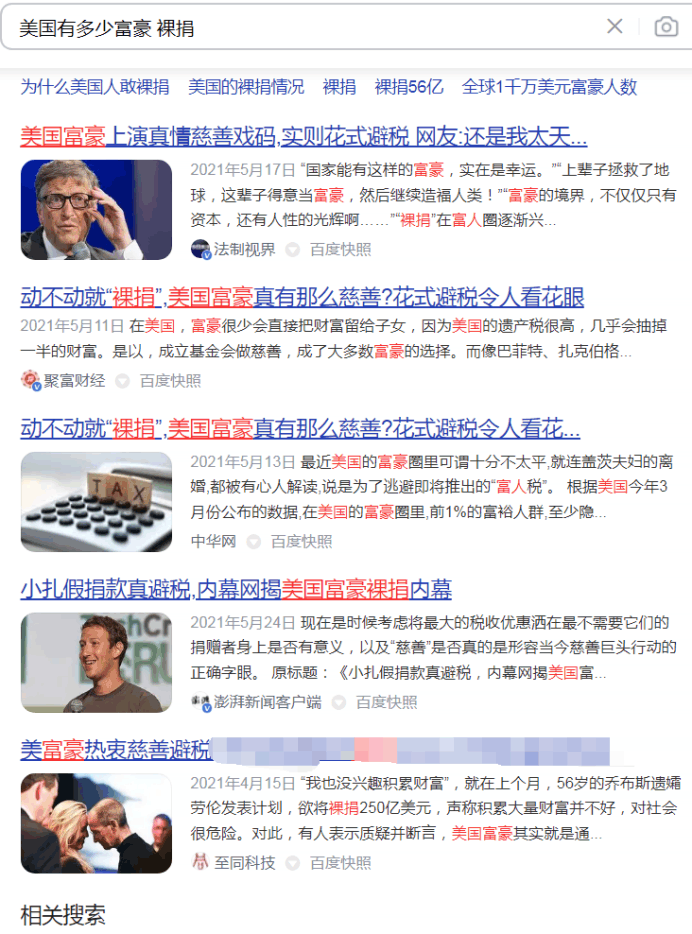This screenshot has height=934, width=692.
Task: Open result 小扎假捐款真避税 article
Action: pos(236,589)
